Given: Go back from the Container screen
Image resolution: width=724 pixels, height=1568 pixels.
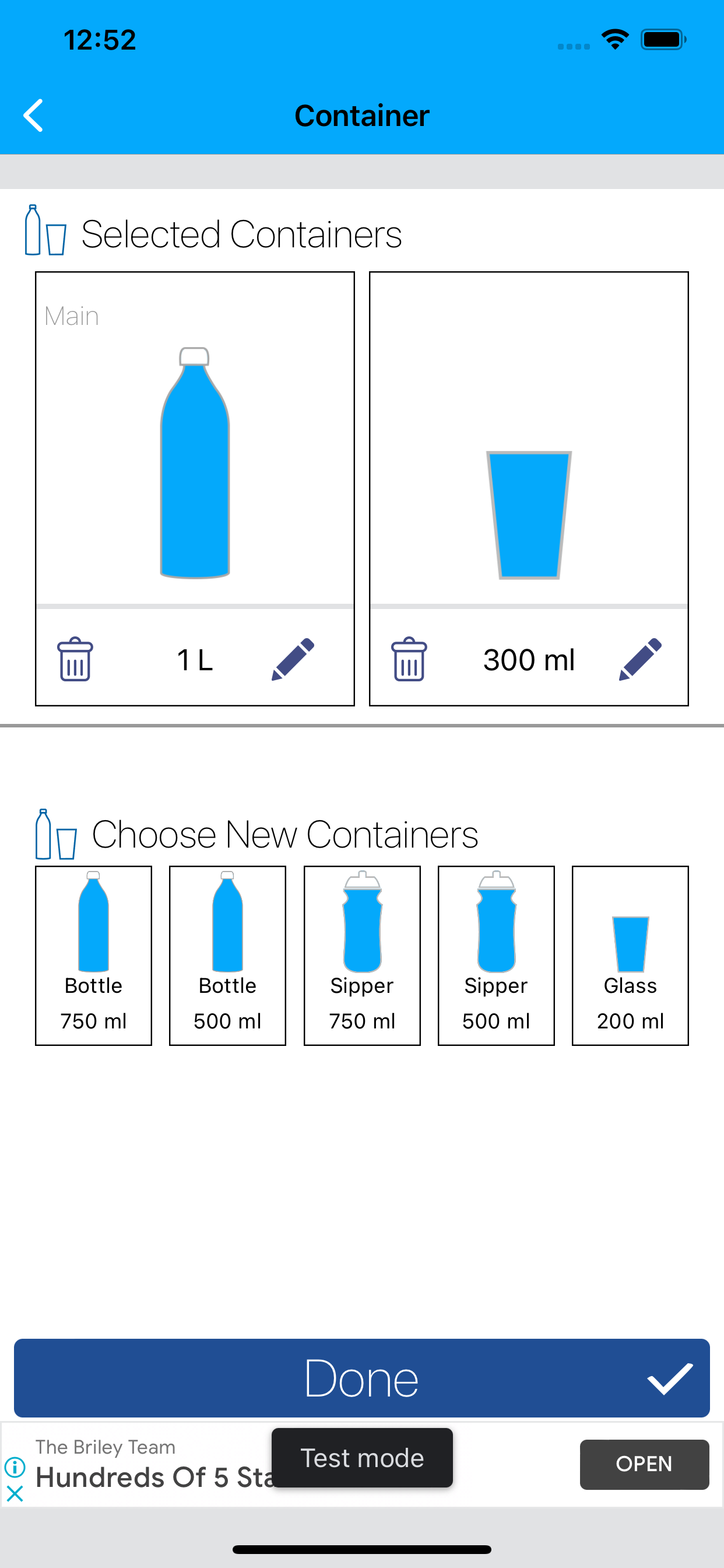Looking at the screenshot, I should [x=33, y=115].
